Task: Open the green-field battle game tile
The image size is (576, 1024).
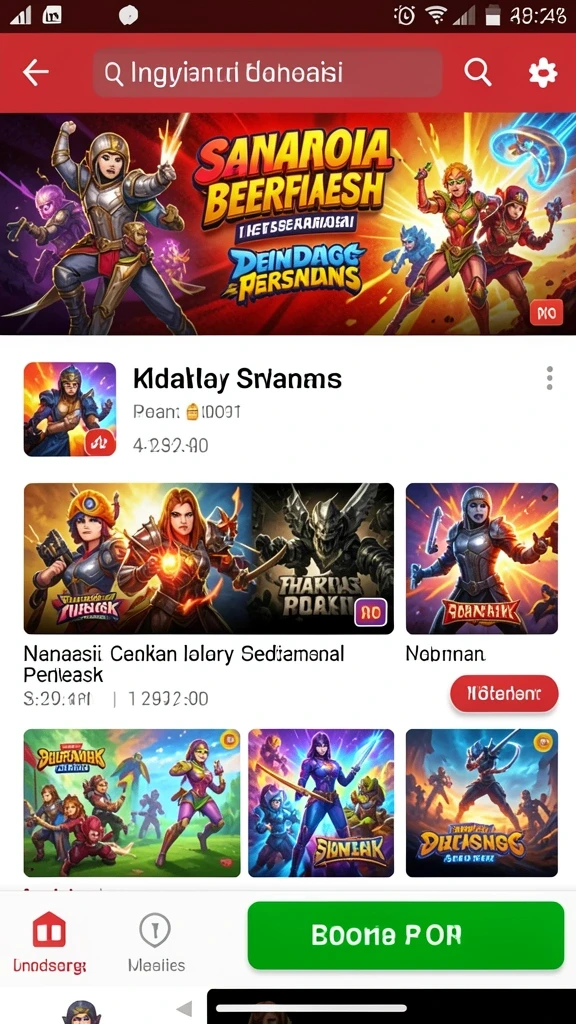Action: tap(132, 803)
